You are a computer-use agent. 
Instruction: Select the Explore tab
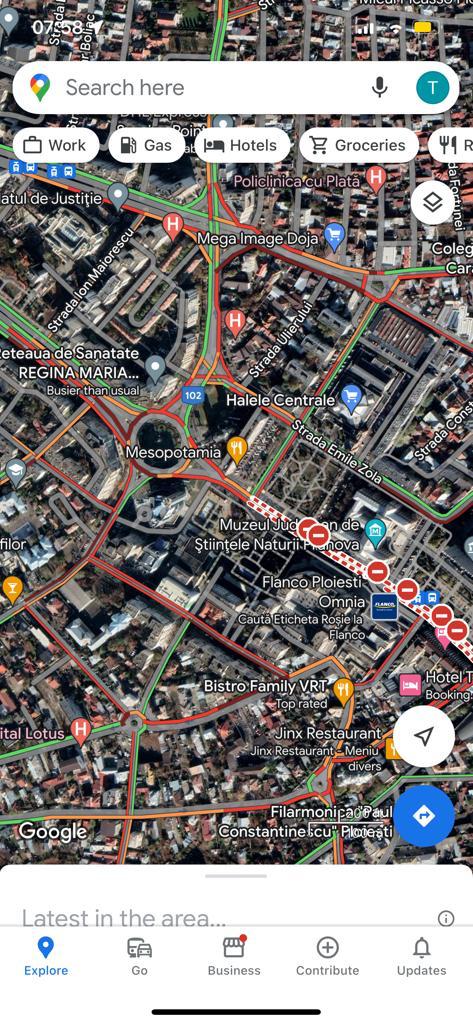[46, 956]
